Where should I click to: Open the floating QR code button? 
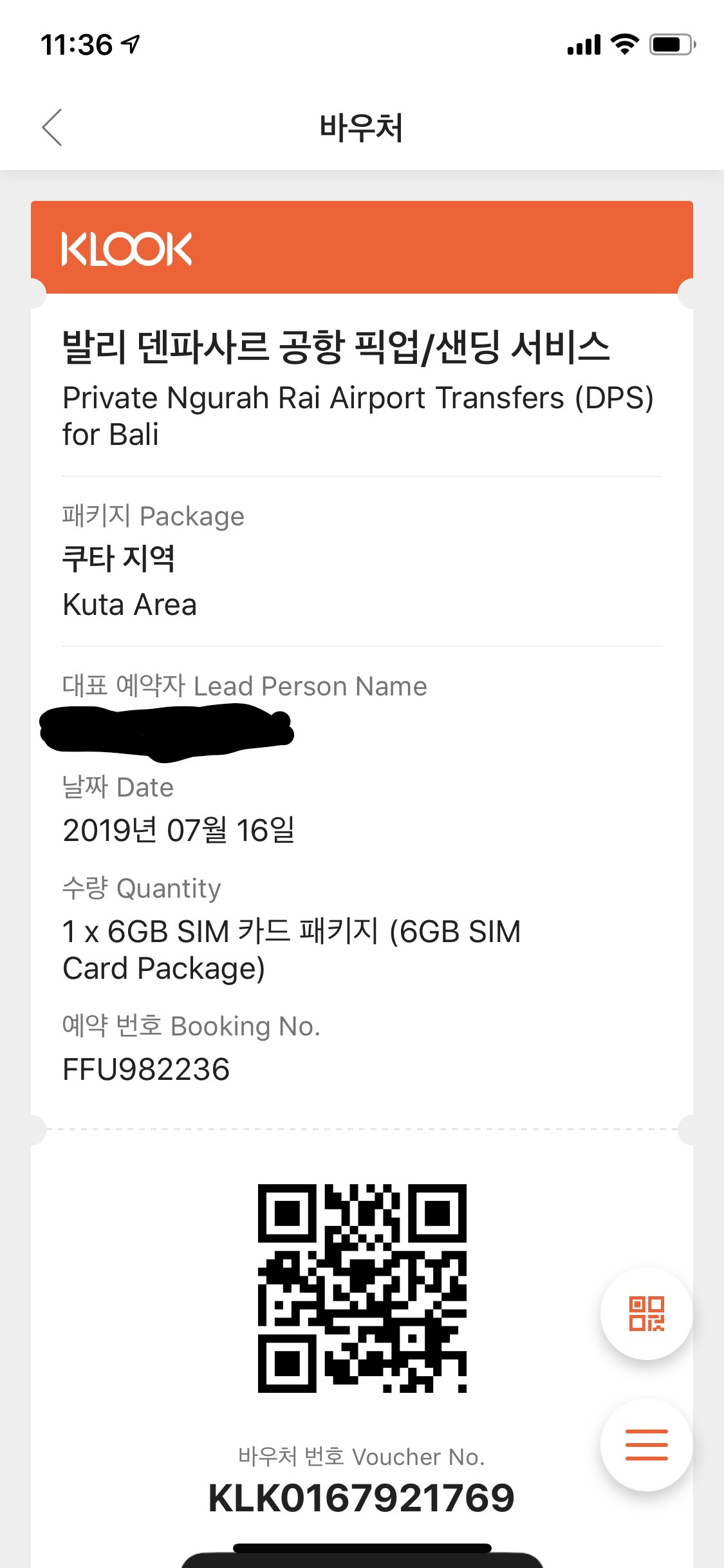[646, 1314]
